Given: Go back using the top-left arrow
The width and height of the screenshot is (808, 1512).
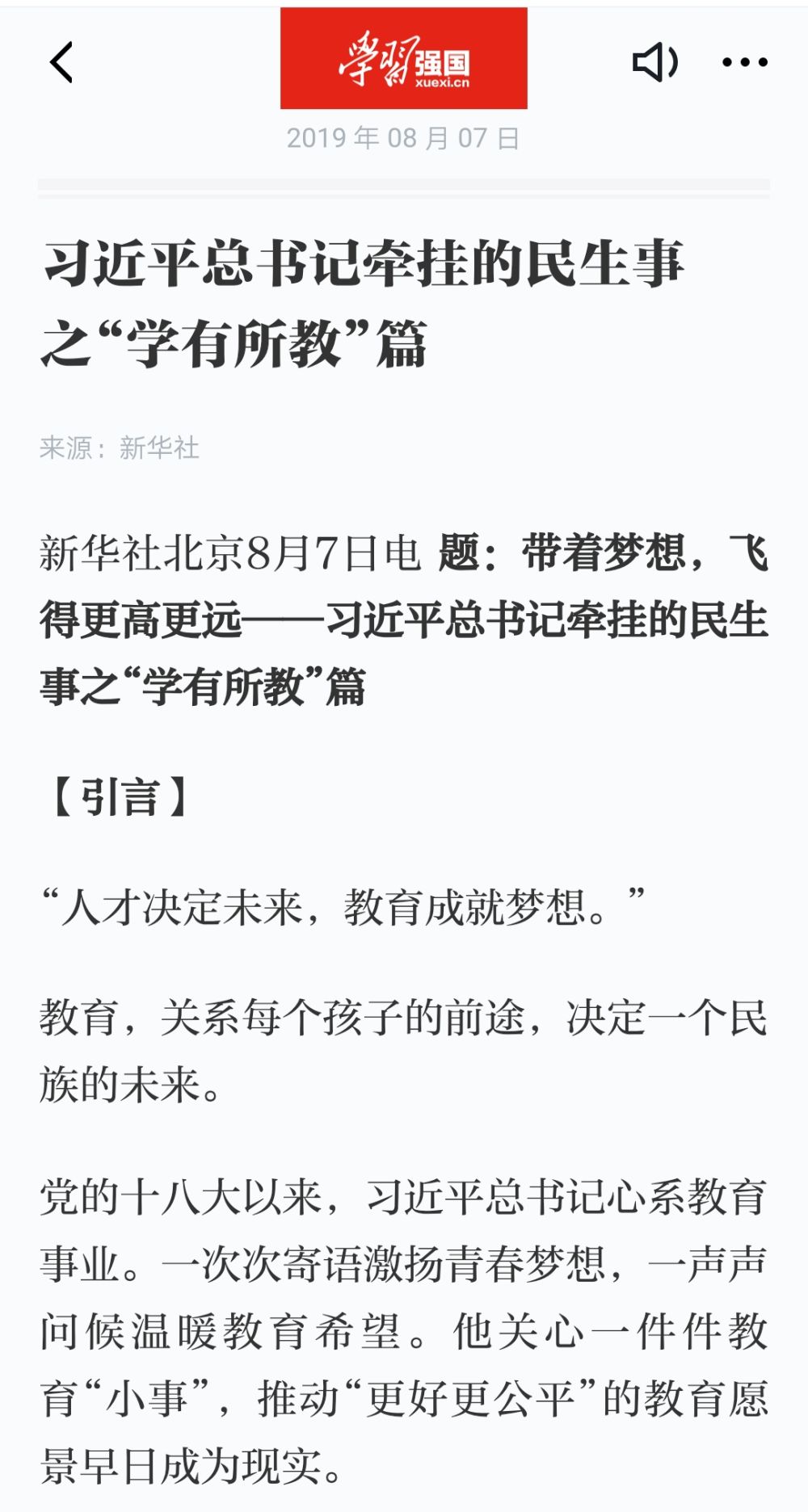Looking at the screenshot, I should 62,62.
